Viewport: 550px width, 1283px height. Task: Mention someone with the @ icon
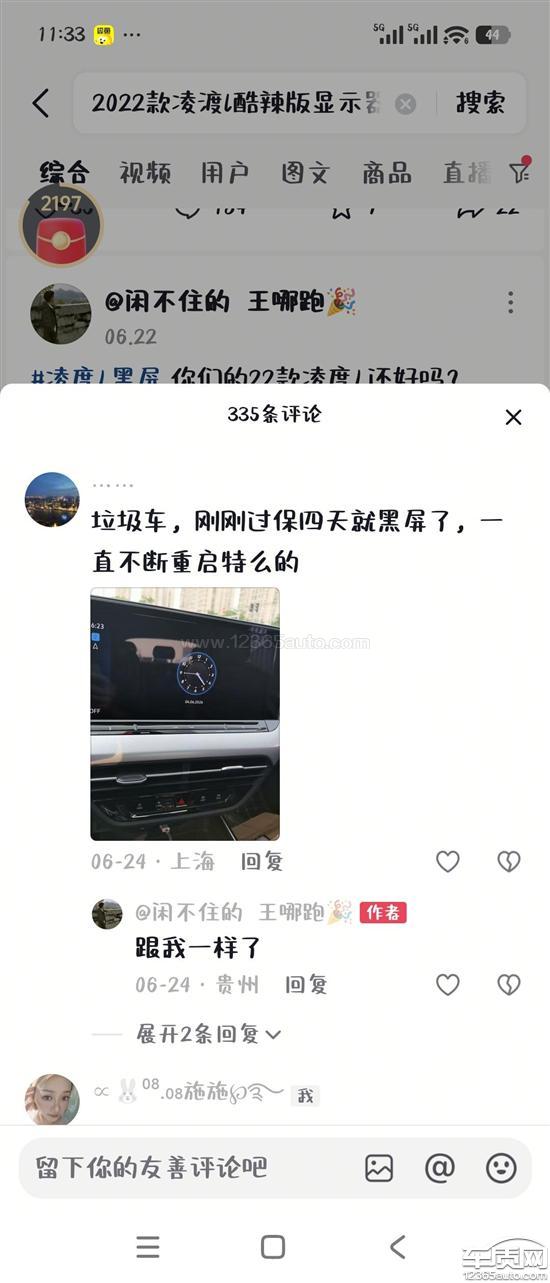(440, 1167)
